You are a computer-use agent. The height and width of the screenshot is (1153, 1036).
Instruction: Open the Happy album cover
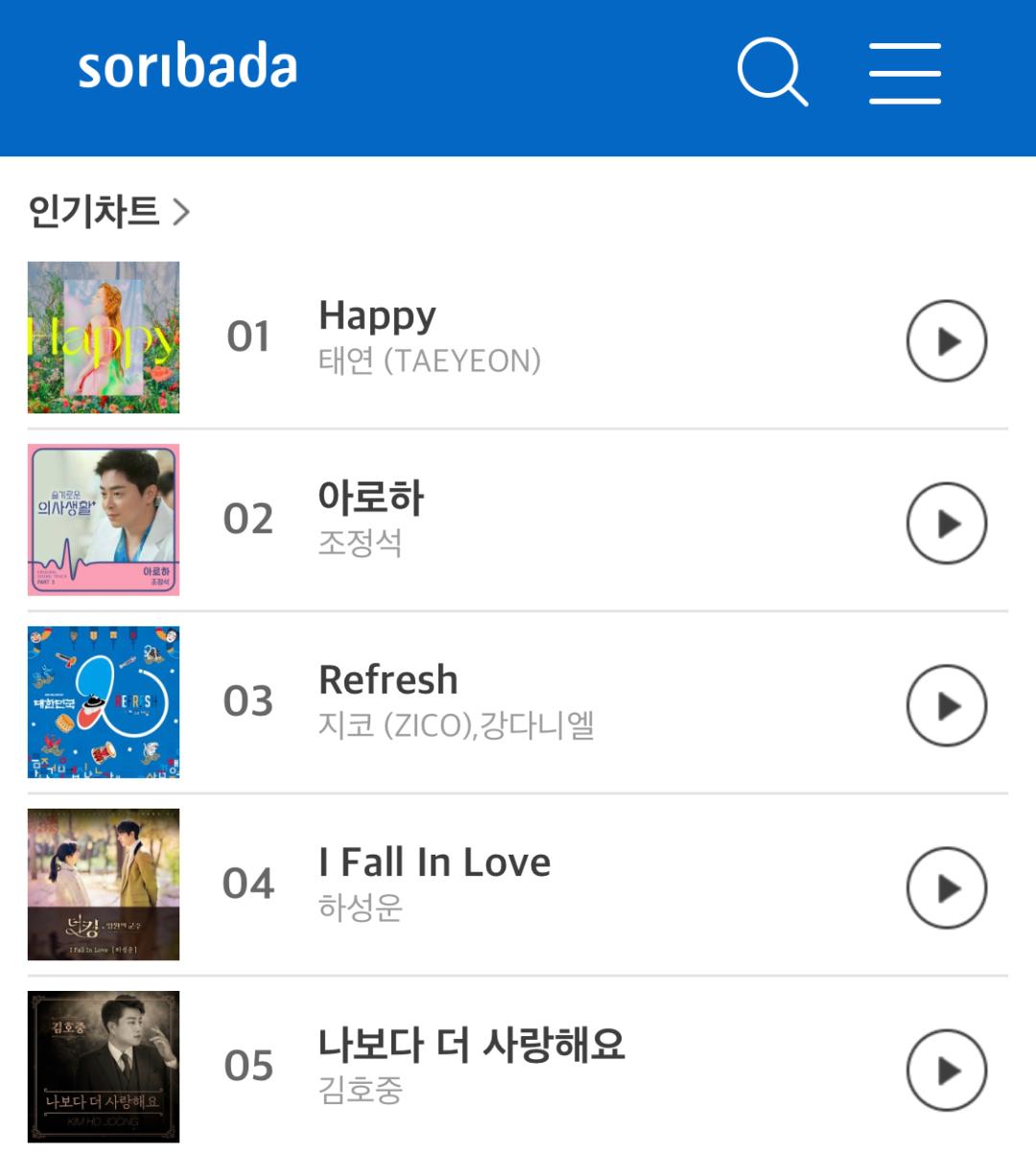coord(104,338)
